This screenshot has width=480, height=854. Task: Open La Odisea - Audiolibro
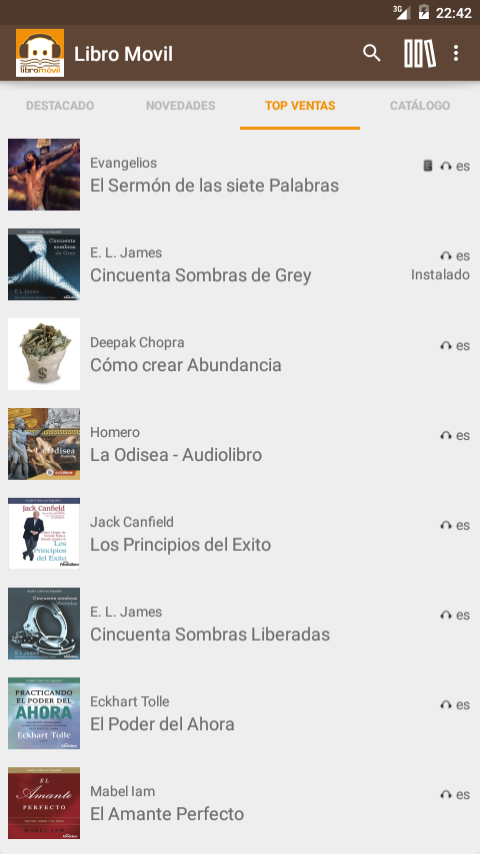(240, 444)
